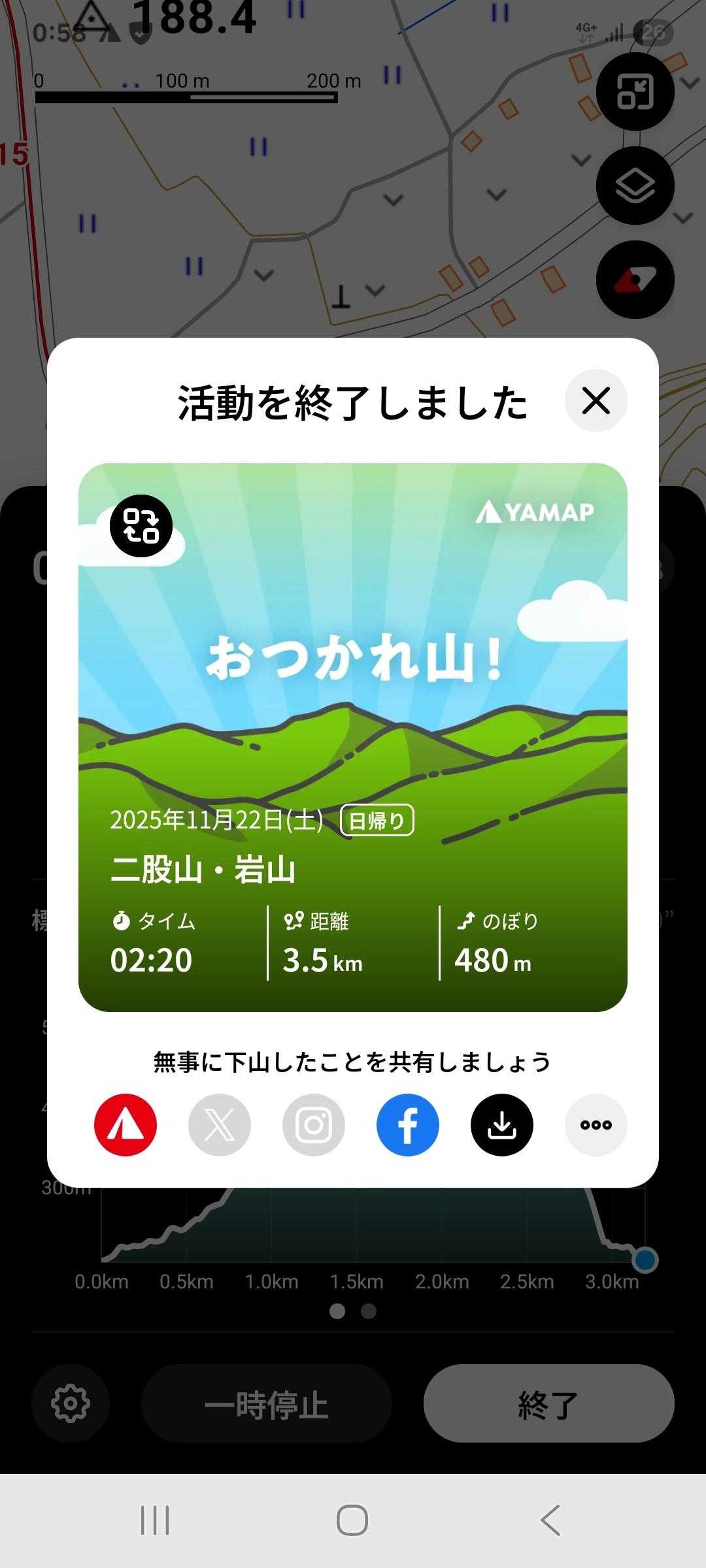Tap the compass orientation button
The width and height of the screenshot is (706, 1568).
coord(635,280)
